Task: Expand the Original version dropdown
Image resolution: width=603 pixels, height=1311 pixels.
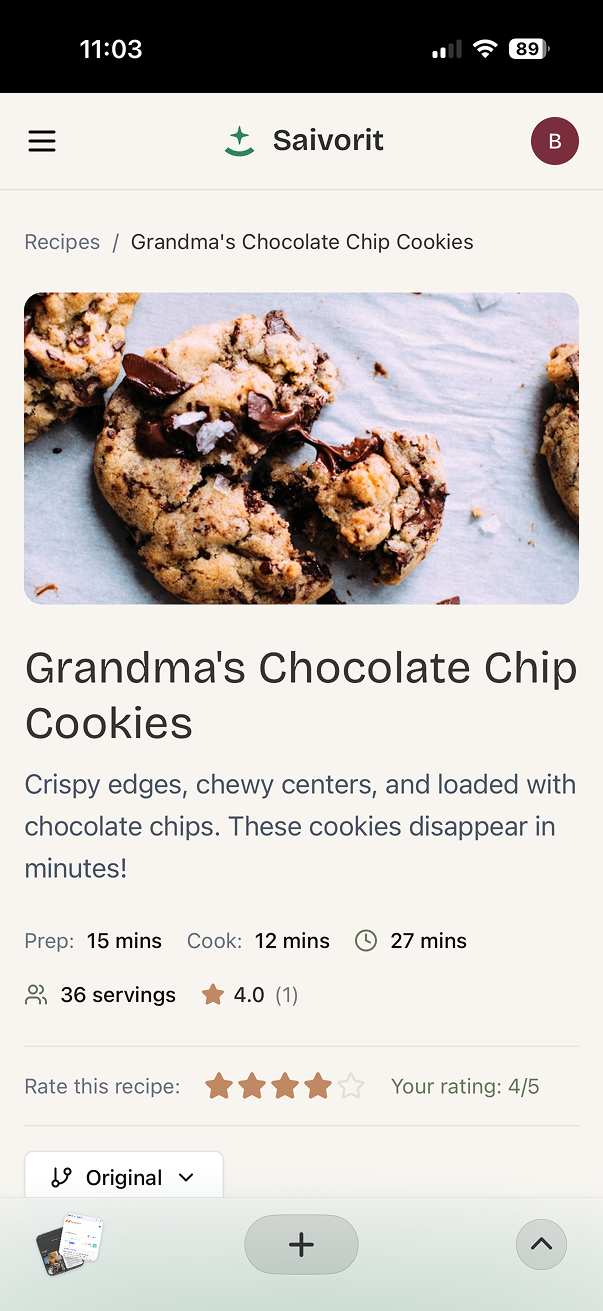Action: point(124,1177)
